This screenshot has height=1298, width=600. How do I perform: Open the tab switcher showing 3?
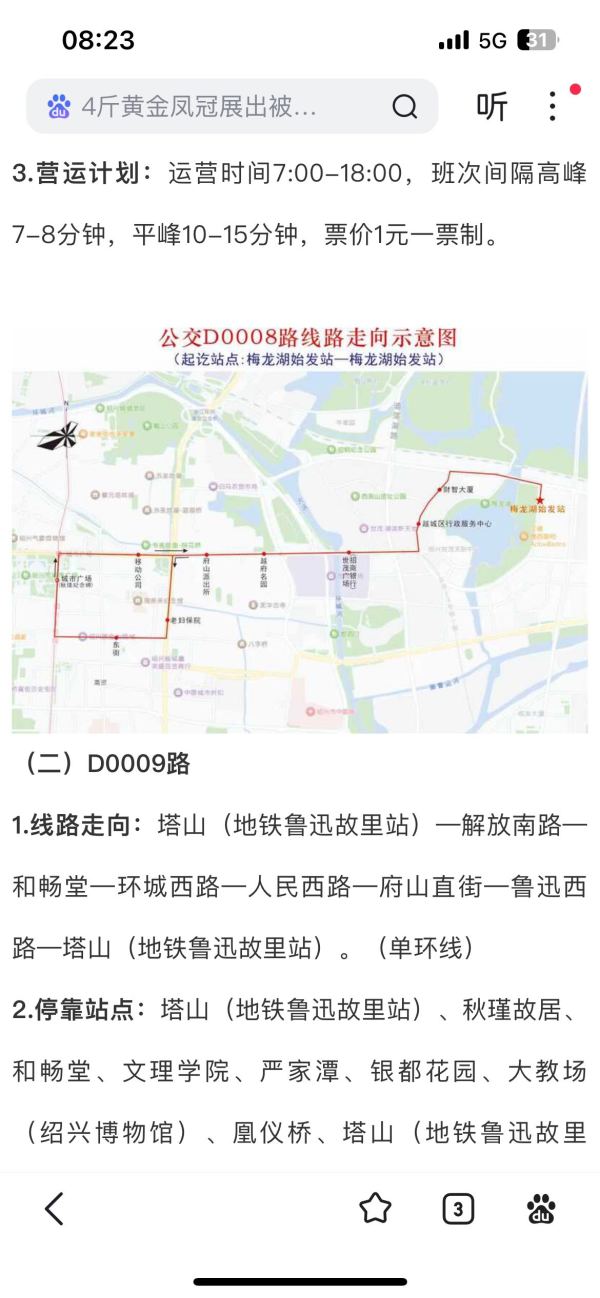click(x=457, y=1209)
